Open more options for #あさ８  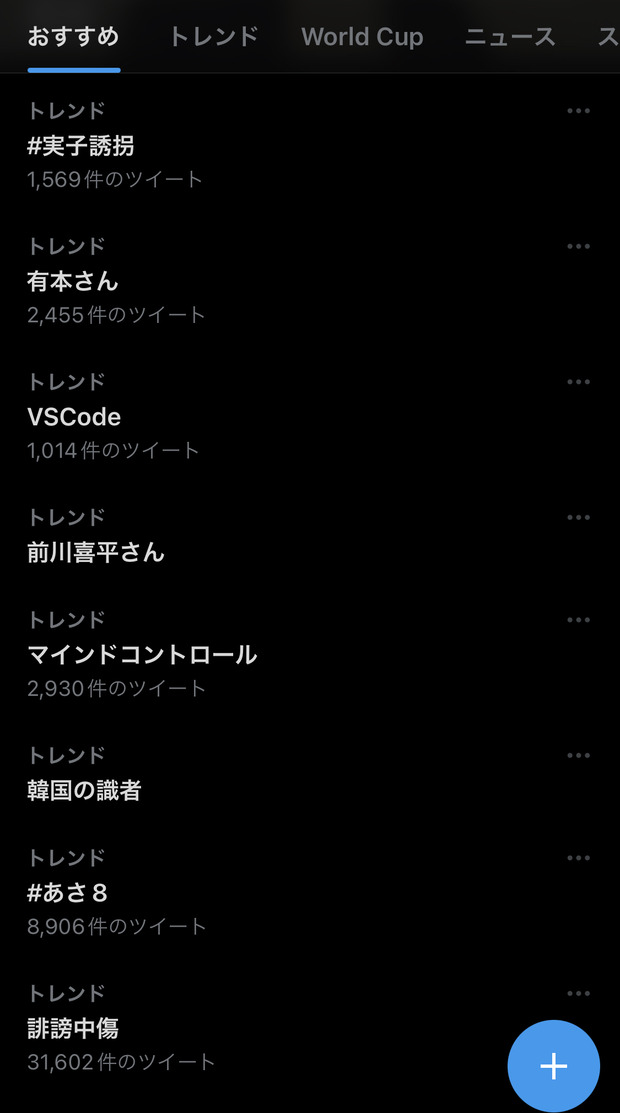click(x=578, y=857)
